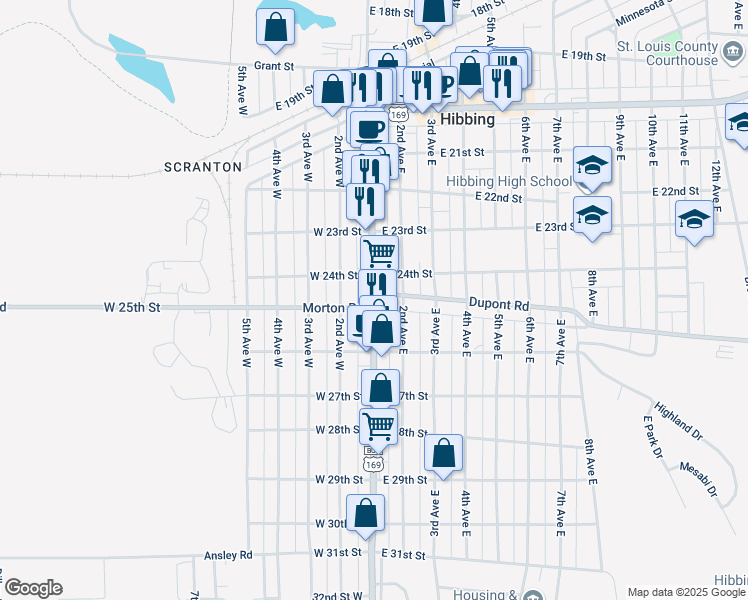Image resolution: width=748 pixels, height=600 pixels.
Task: Open the shopping bag marker near E 29th St
Action: point(443,453)
